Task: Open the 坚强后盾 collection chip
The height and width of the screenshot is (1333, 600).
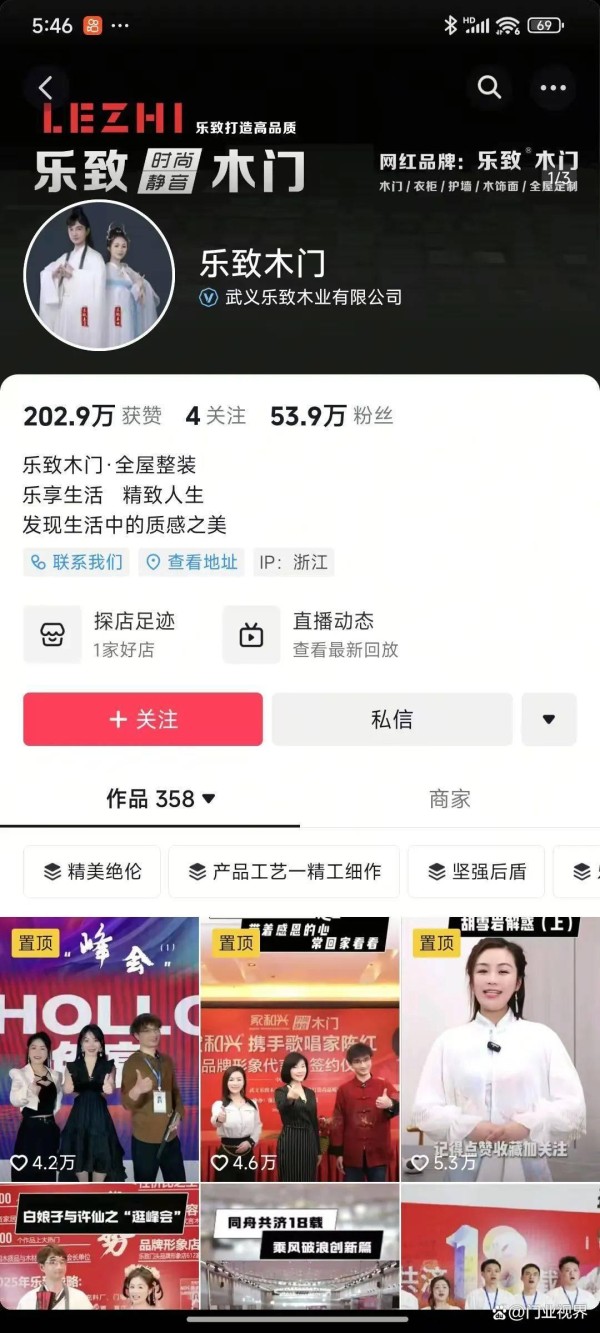Action: (x=476, y=871)
